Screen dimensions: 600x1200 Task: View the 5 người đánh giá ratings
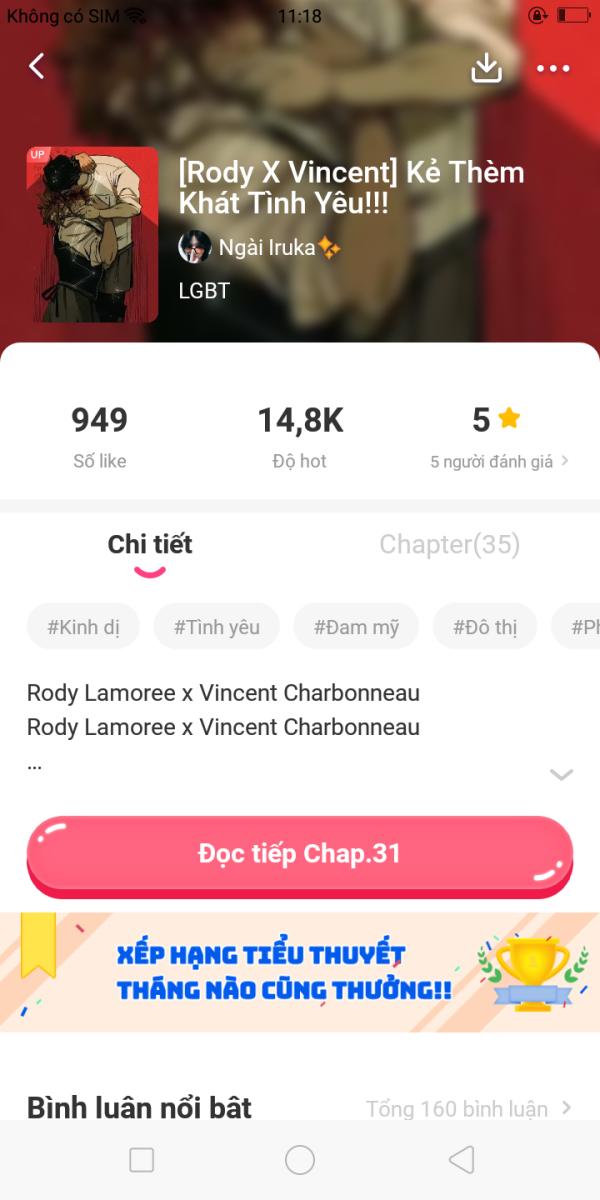[x=499, y=462]
